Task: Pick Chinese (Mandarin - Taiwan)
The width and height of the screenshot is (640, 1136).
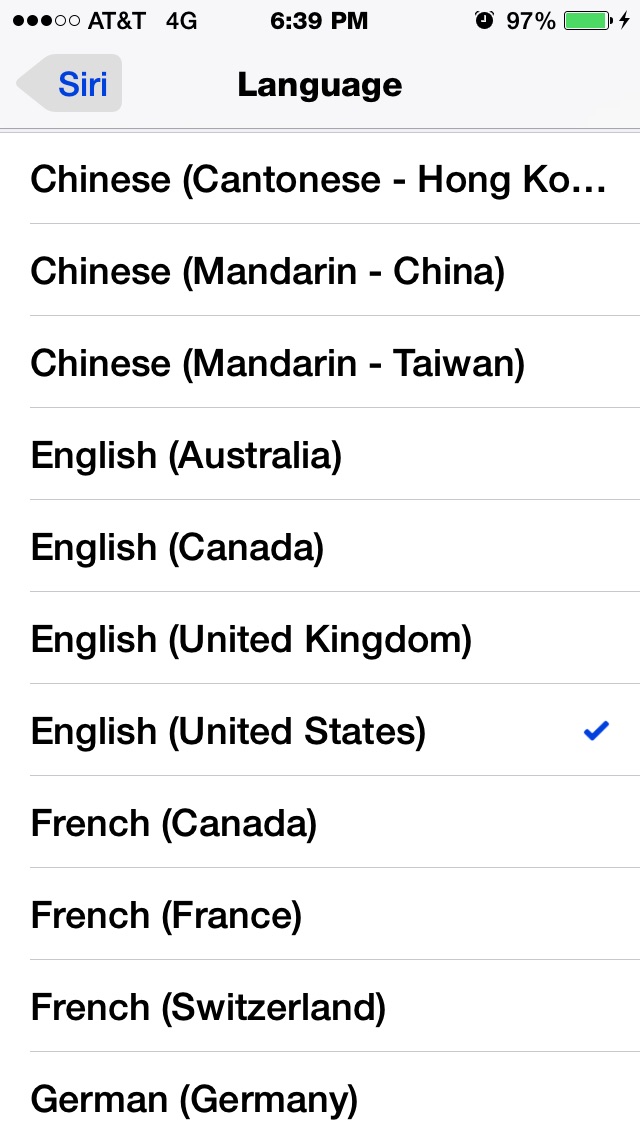Action: click(x=320, y=362)
